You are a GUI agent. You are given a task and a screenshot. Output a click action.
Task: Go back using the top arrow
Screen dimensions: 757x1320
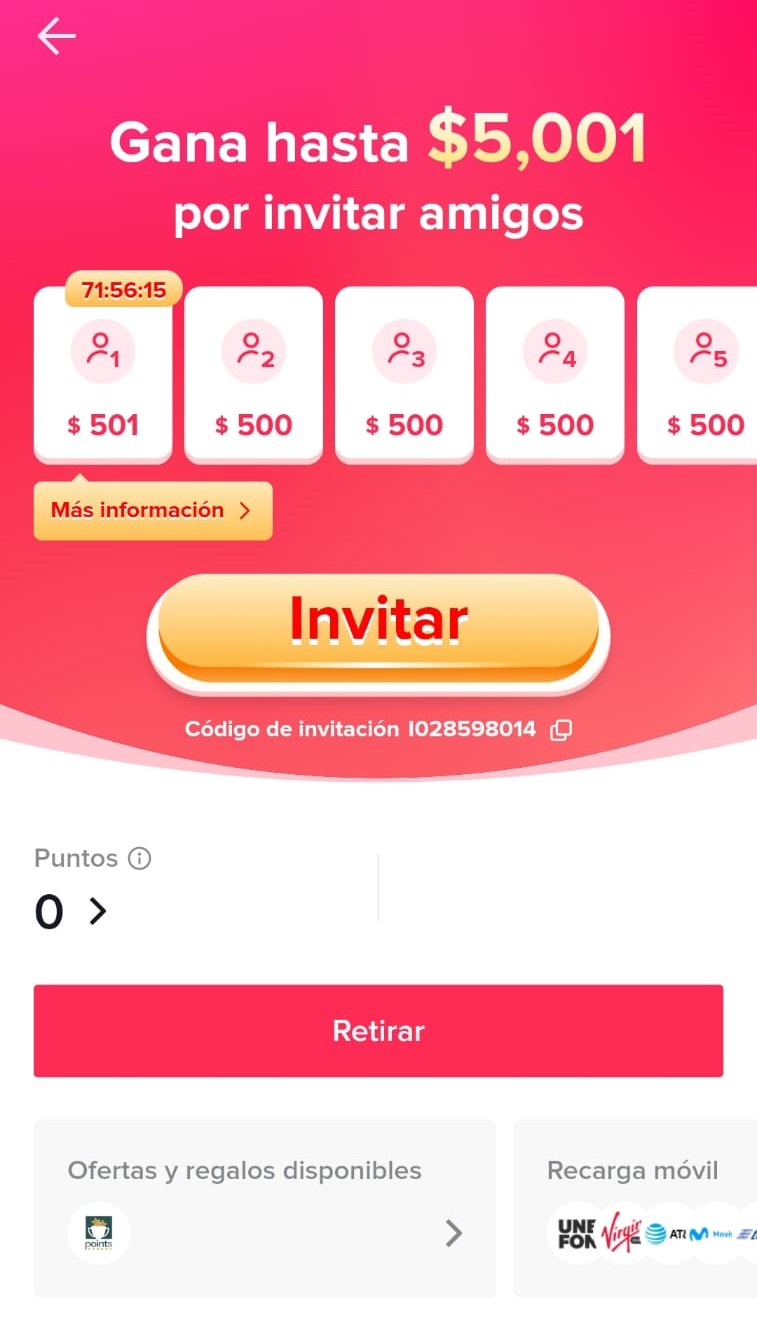56,36
